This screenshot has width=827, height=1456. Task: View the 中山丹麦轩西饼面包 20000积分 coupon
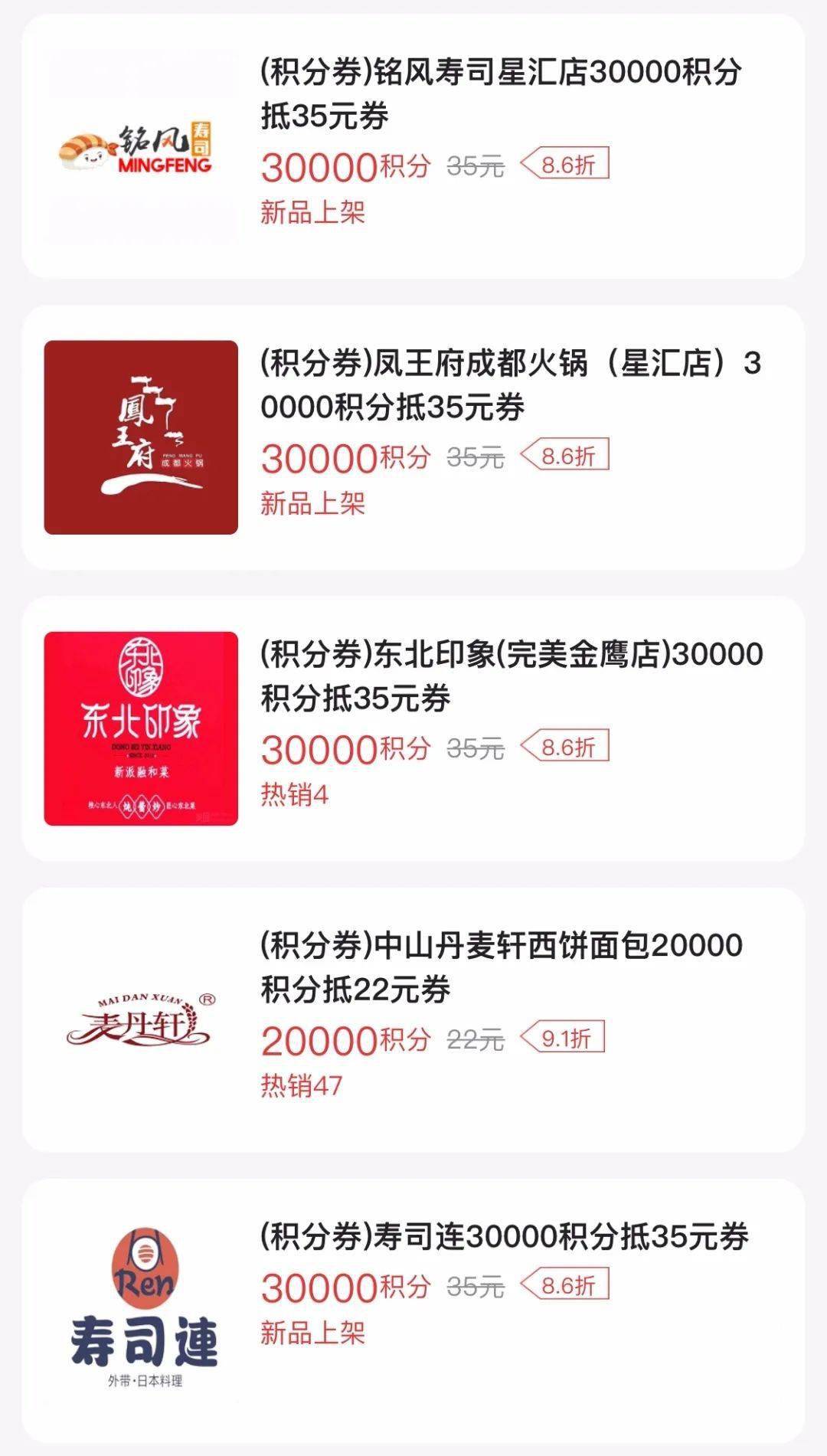tap(413, 1019)
